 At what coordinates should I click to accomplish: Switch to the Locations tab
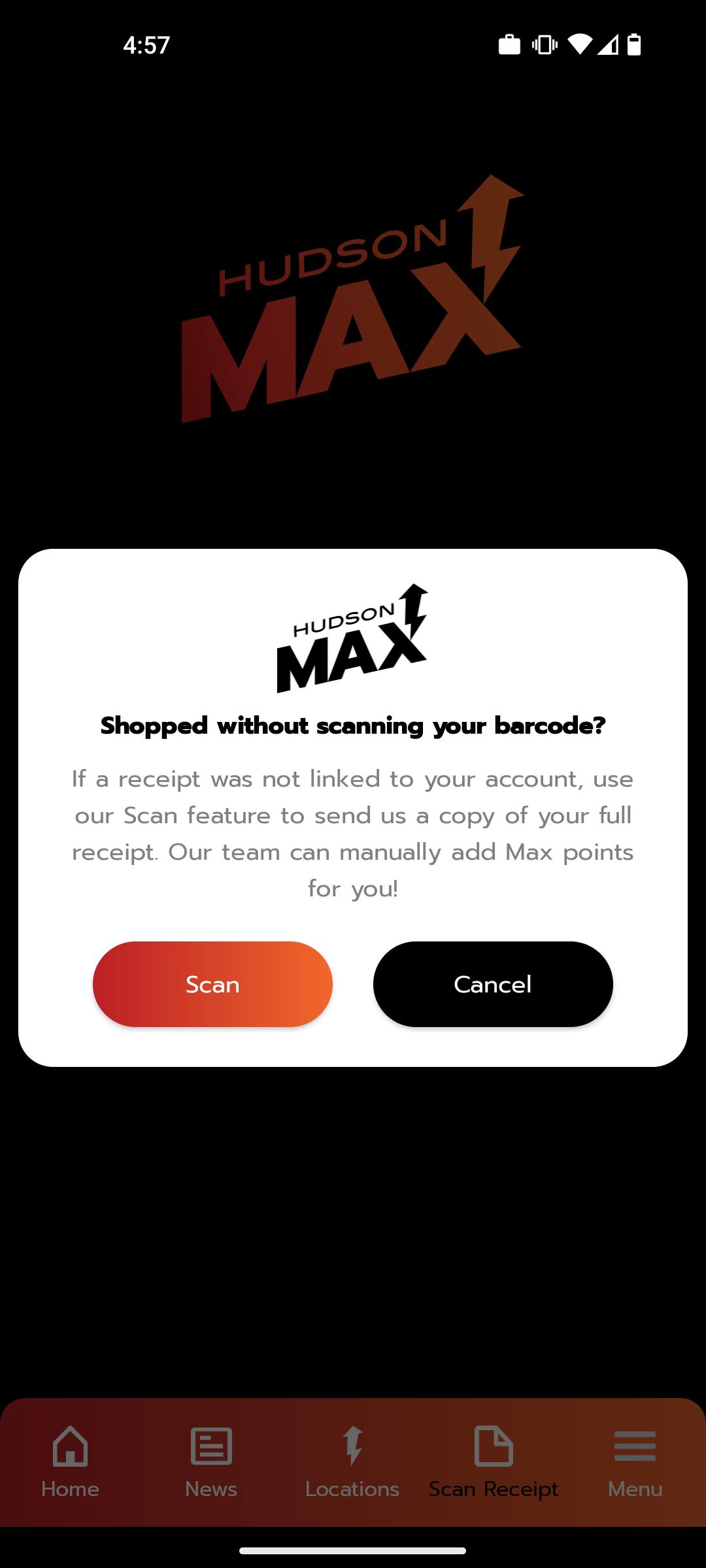352,1462
